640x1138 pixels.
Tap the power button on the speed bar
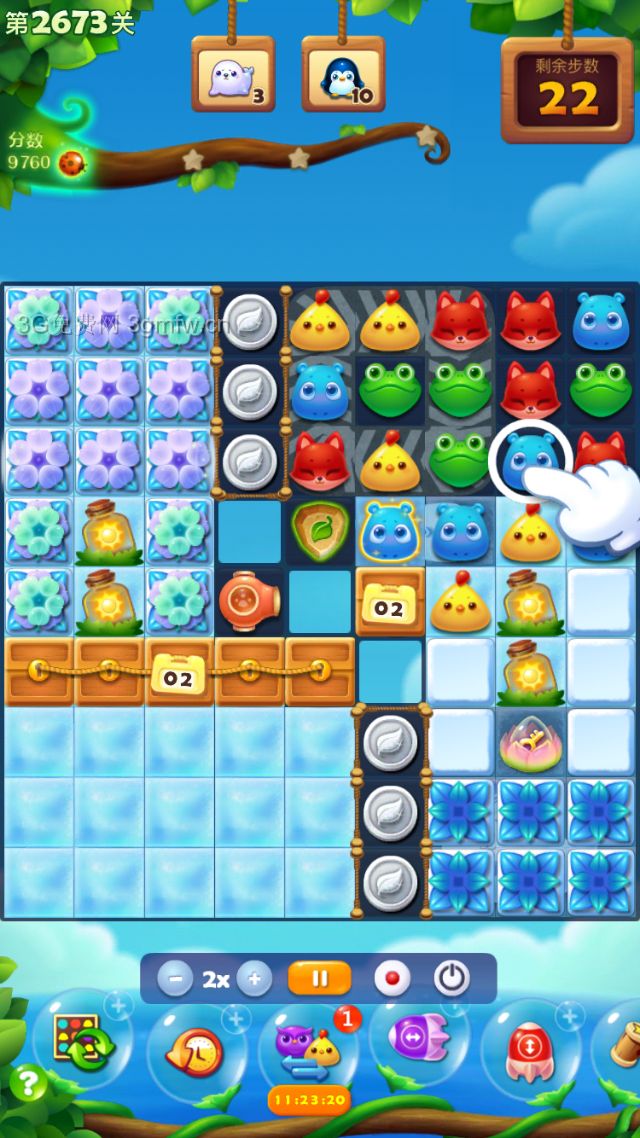point(452,978)
